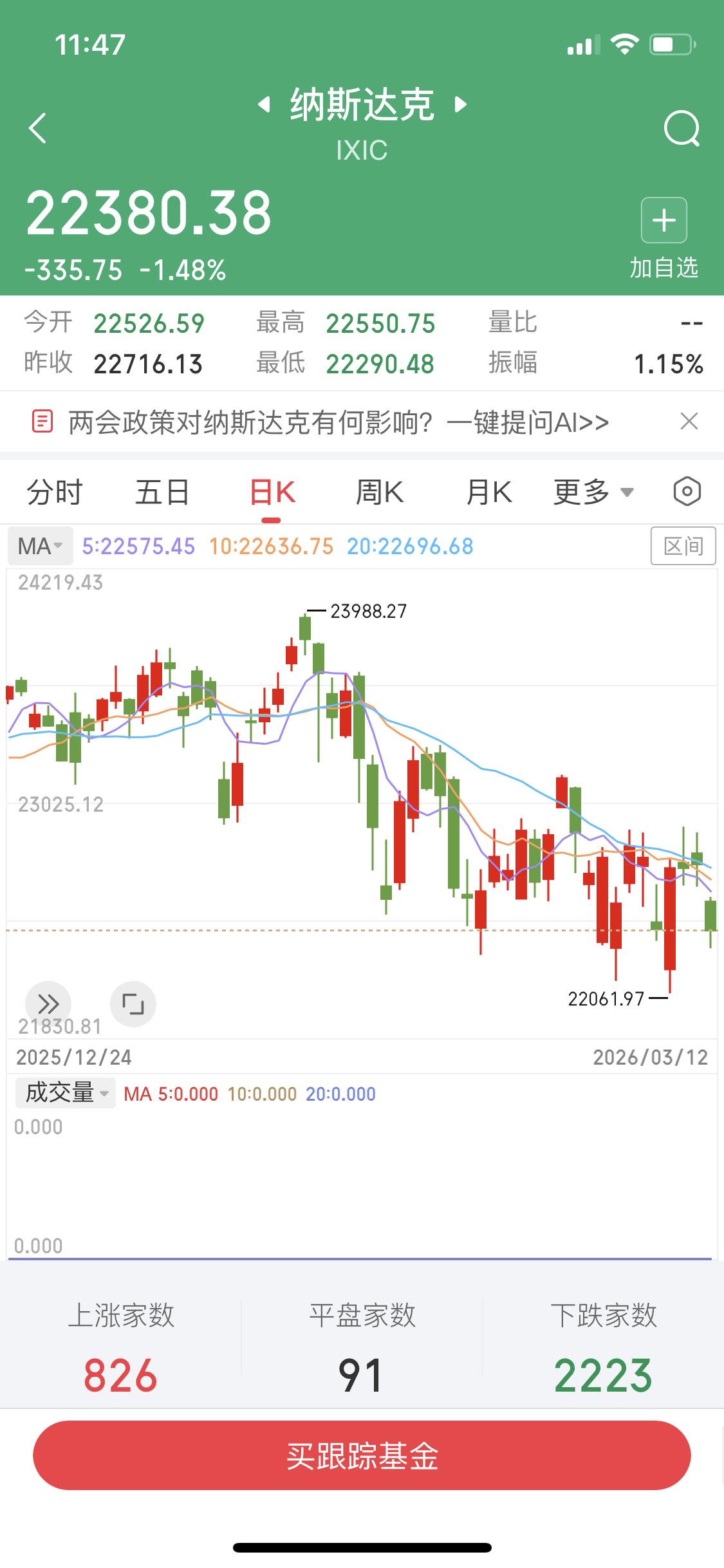Open the 成交量 volume indicator dropdown
The width and height of the screenshot is (724, 1568).
[x=64, y=1093]
